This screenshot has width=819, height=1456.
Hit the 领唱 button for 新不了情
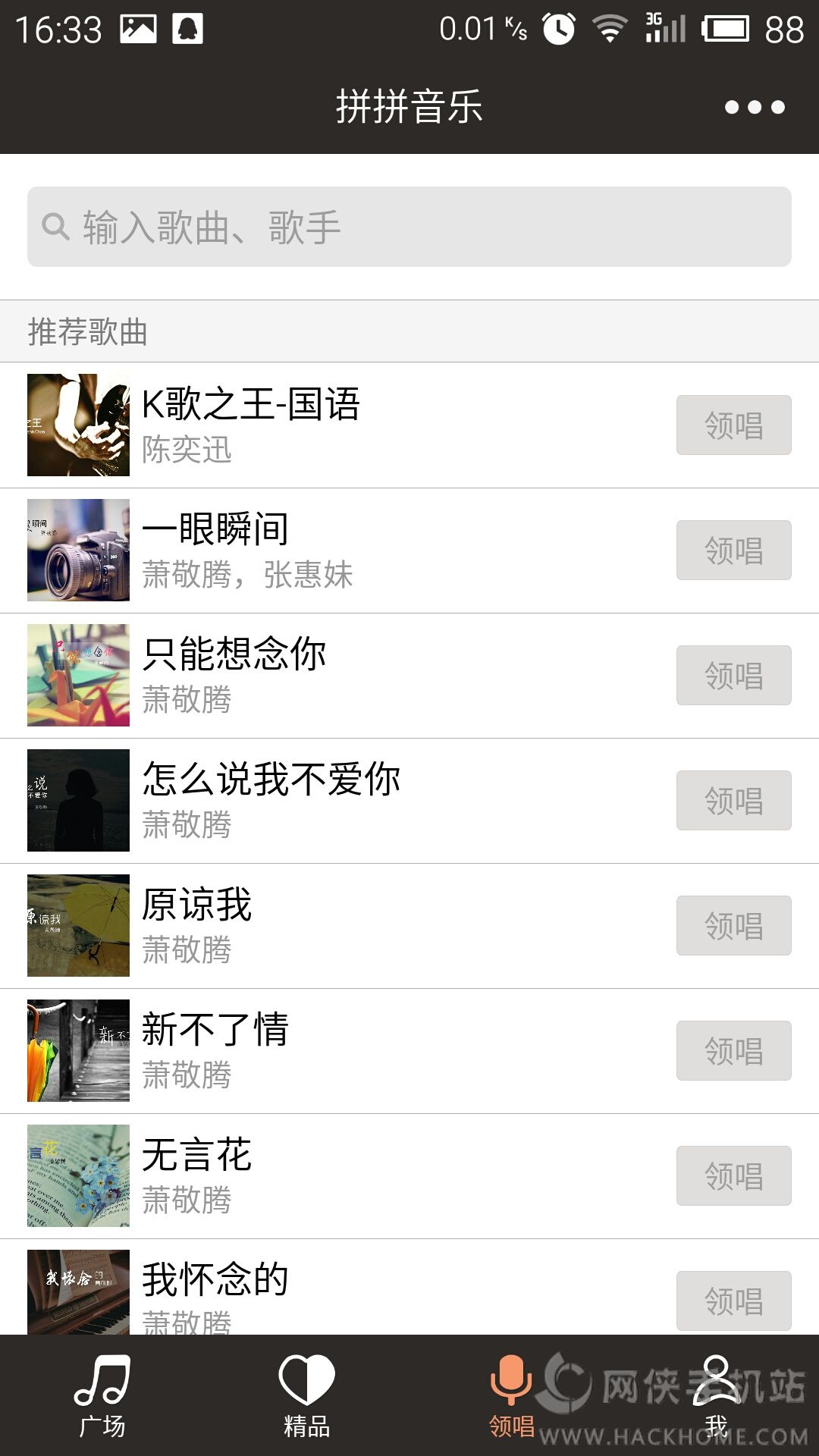[x=733, y=1051]
